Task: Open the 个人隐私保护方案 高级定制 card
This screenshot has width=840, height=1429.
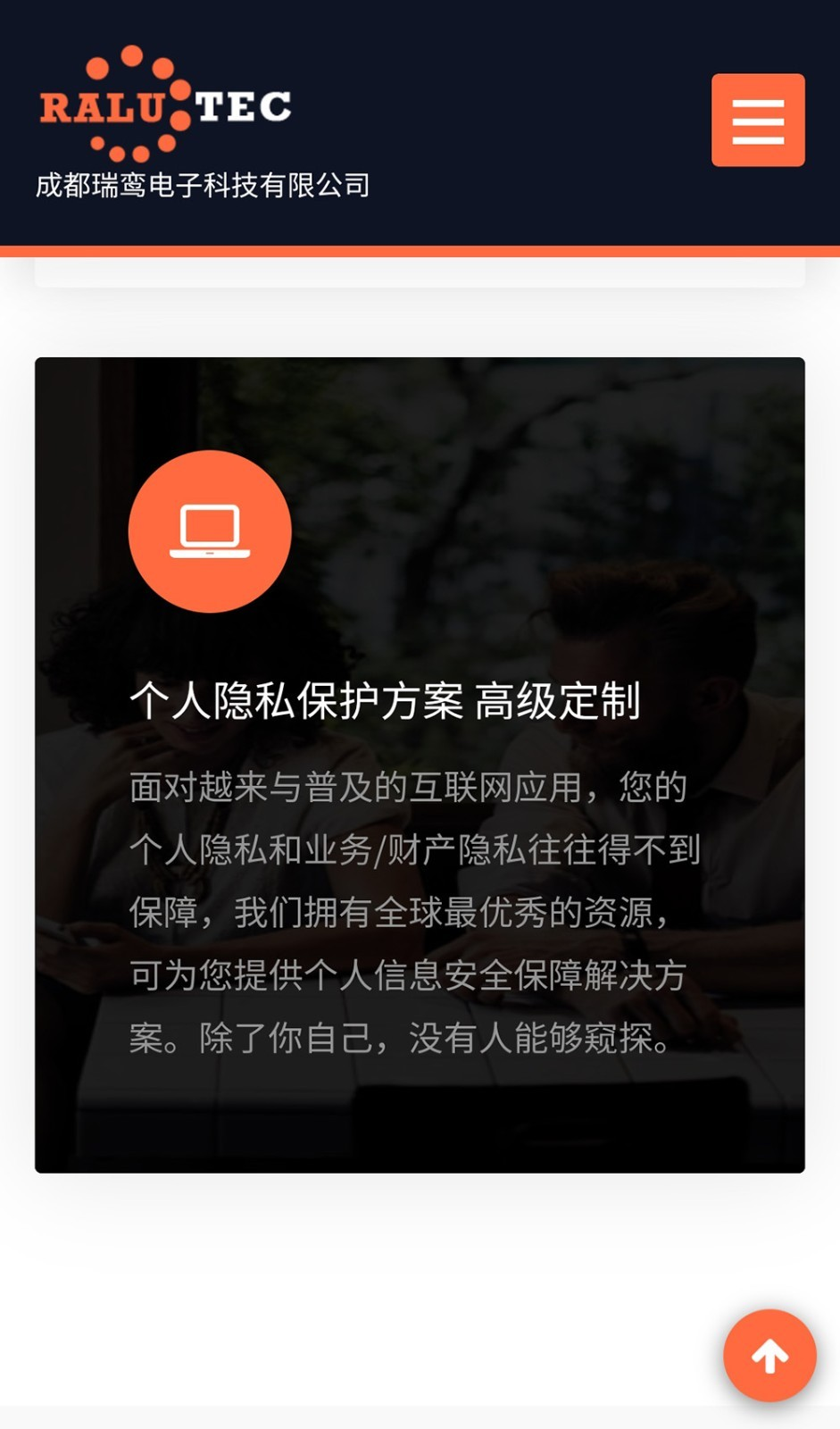Action: pyautogui.click(x=420, y=765)
